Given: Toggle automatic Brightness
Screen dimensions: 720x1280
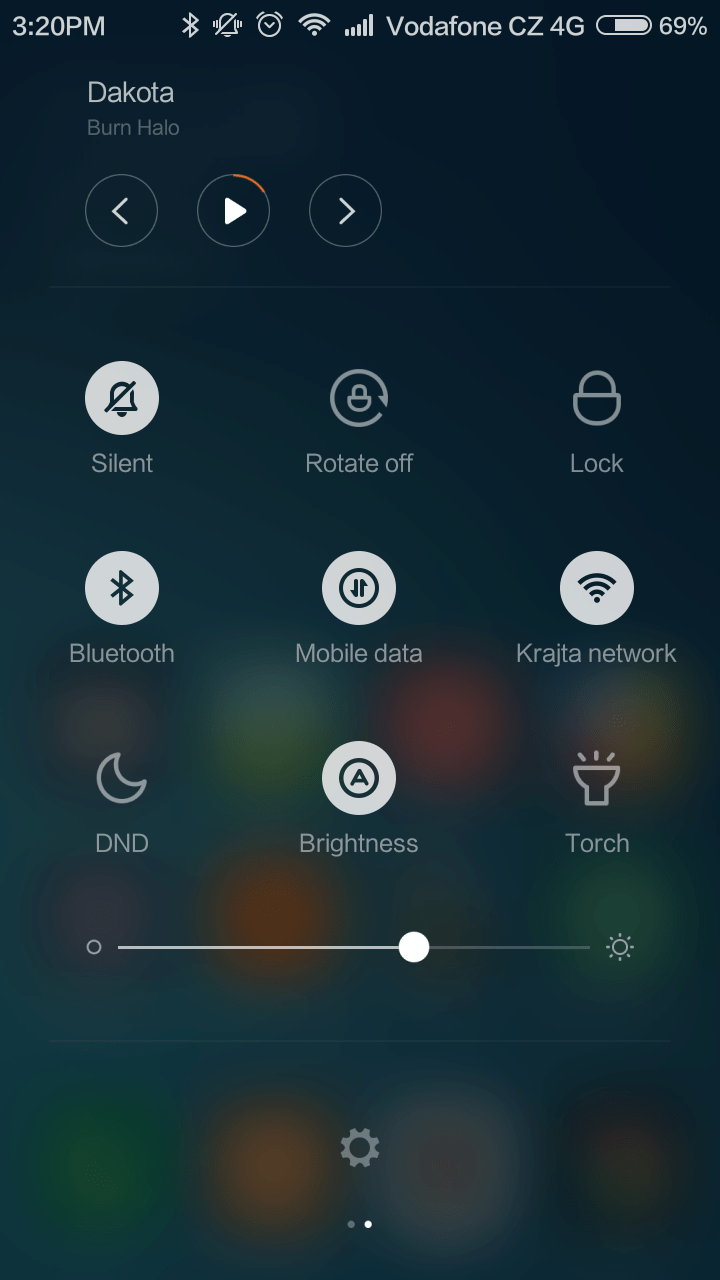Looking at the screenshot, I should coord(359,778).
